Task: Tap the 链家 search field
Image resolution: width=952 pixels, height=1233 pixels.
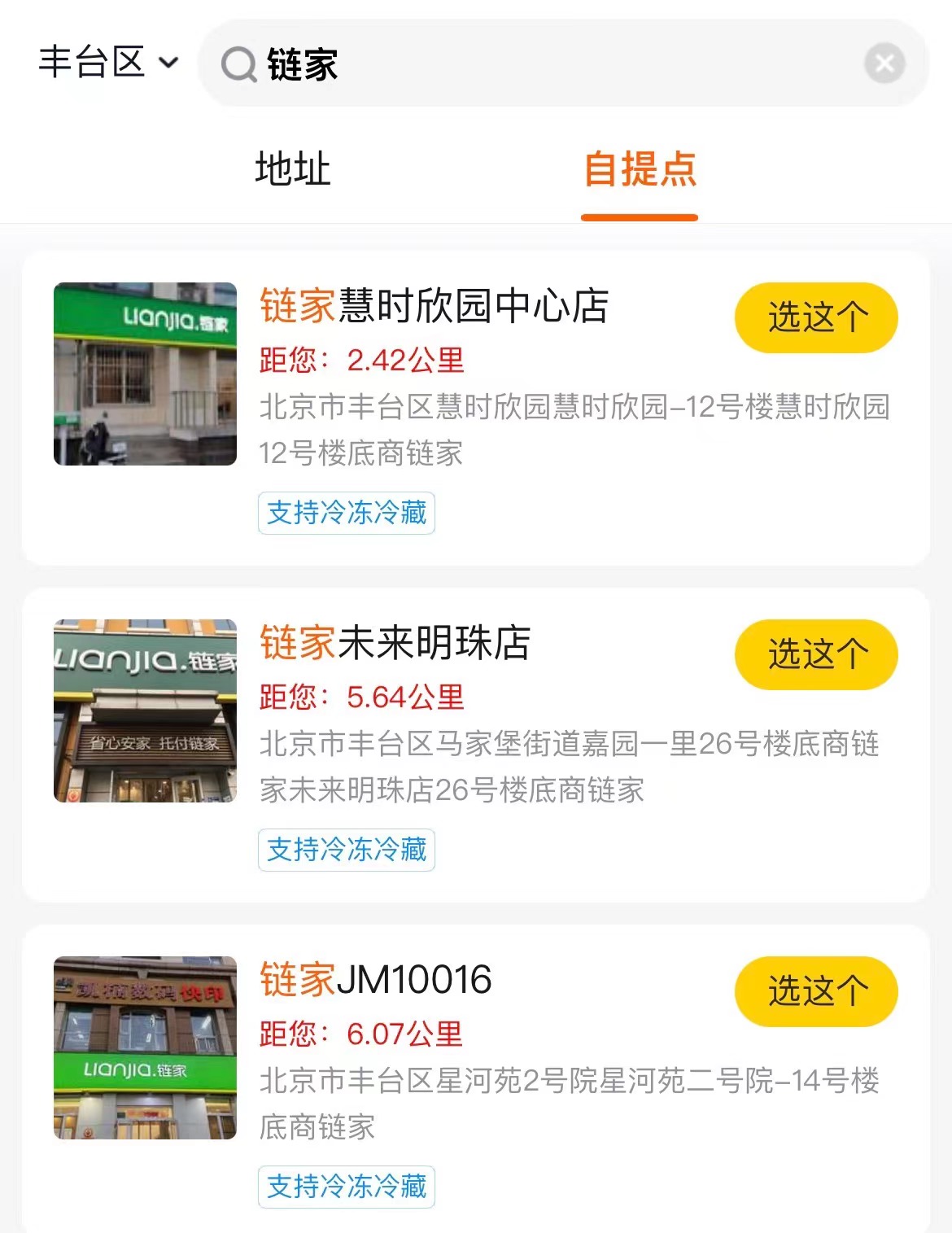Action: coord(529,63)
